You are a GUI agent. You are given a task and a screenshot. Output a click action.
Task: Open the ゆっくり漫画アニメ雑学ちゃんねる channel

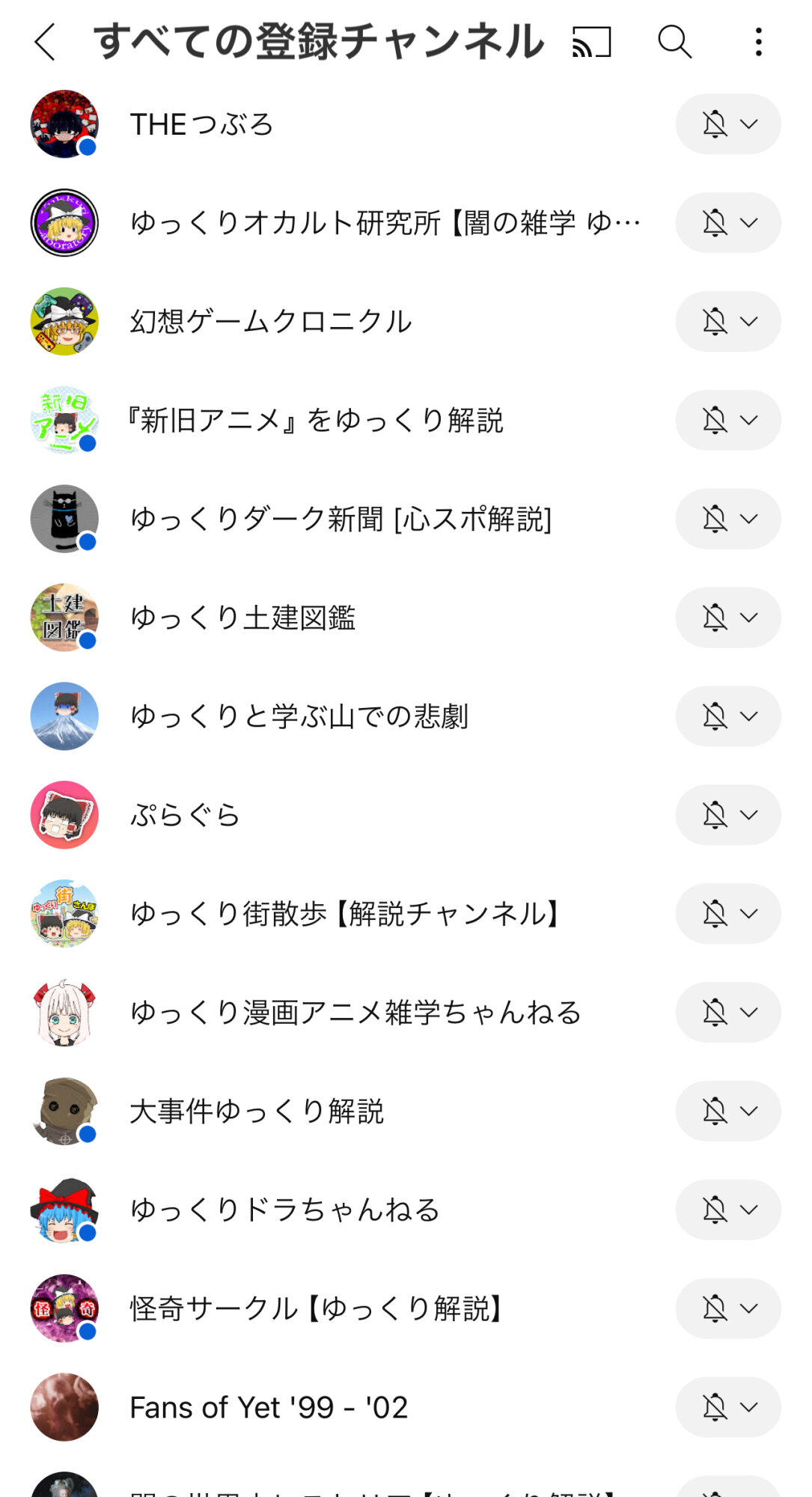(x=355, y=1013)
